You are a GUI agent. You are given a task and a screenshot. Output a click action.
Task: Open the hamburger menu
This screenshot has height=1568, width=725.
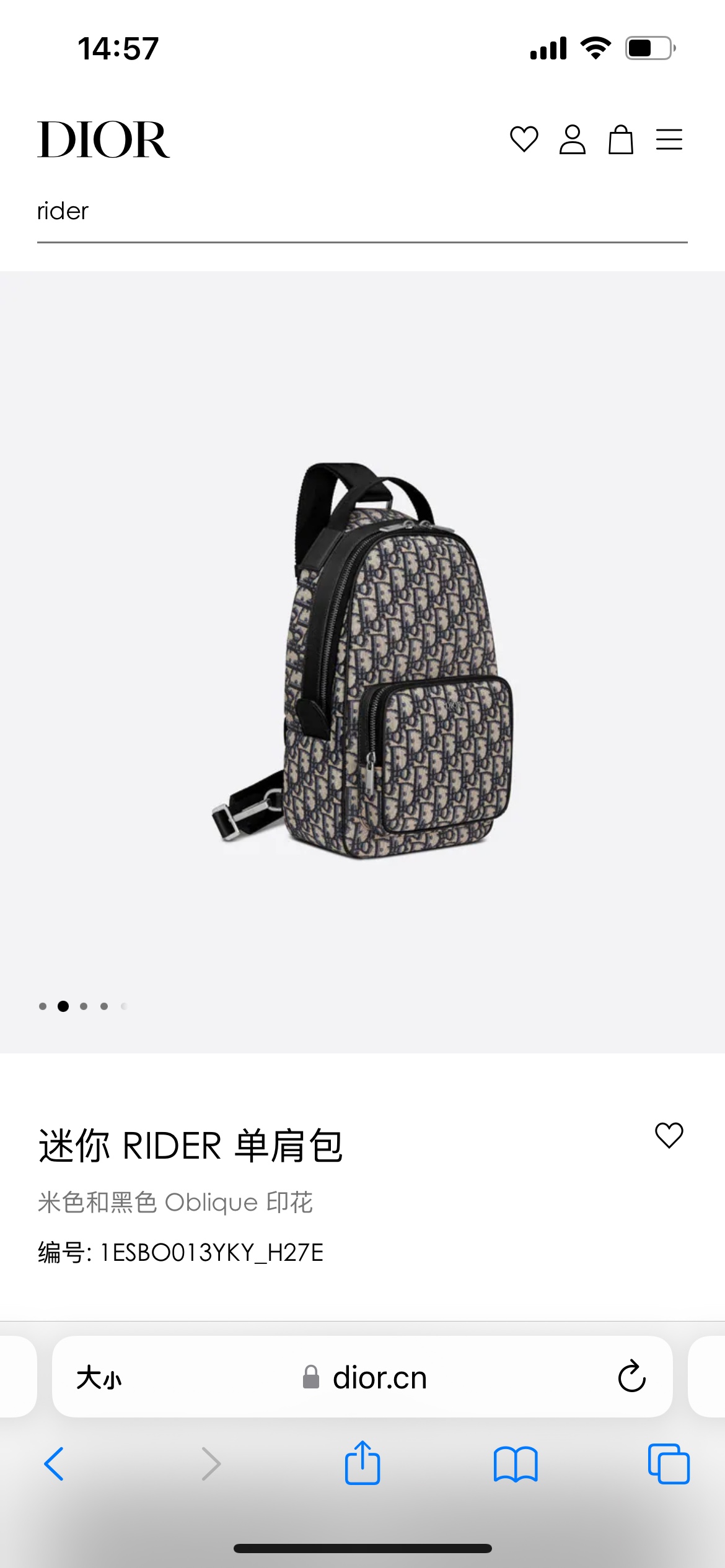(669, 139)
